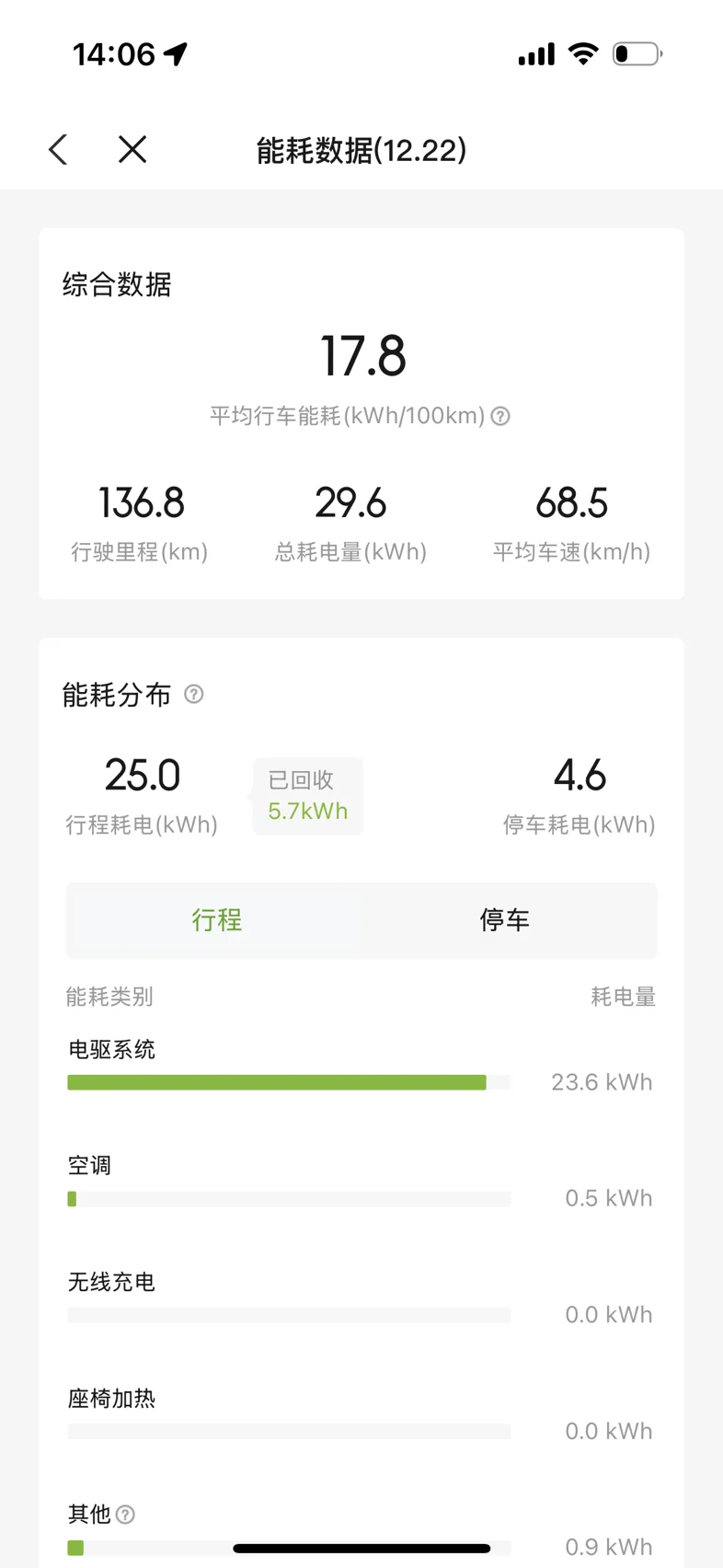Select the 行程 tab

click(x=217, y=920)
